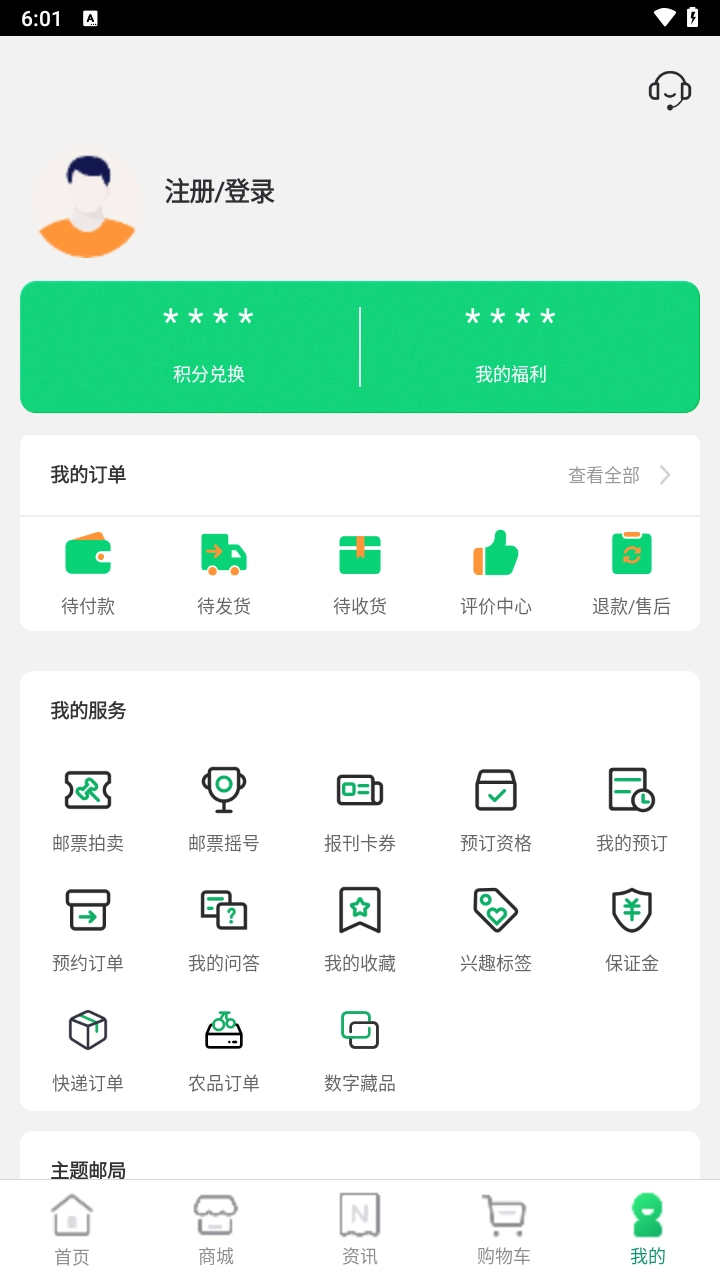Click the 评价中心 thumbs-up icon
Screen dimensions: 720x1280
(495, 553)
